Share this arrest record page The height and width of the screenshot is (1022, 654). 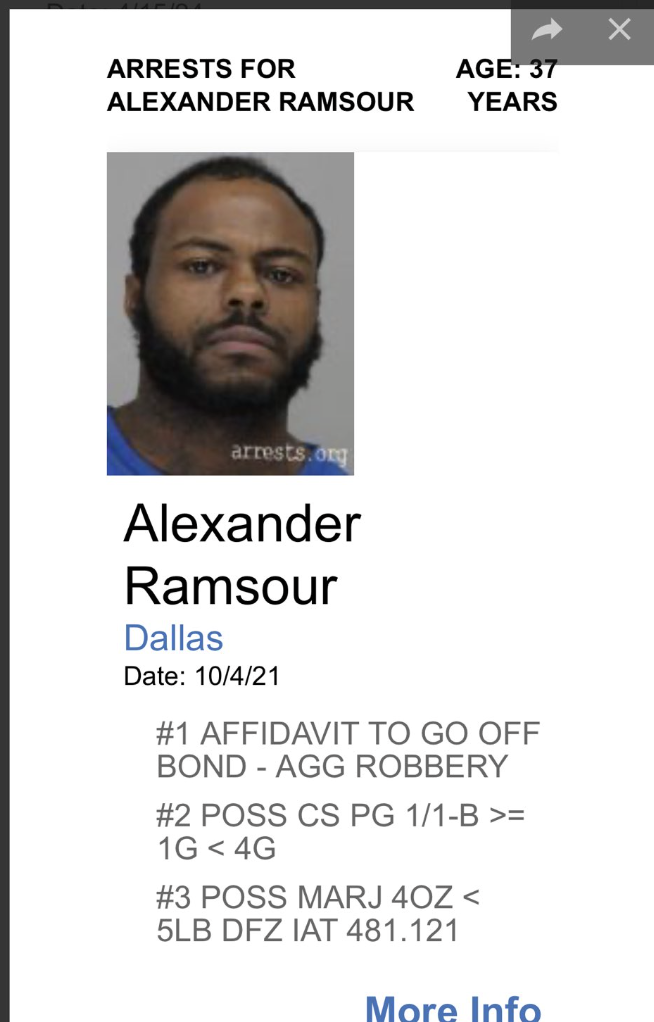click(x=547, y=31)
